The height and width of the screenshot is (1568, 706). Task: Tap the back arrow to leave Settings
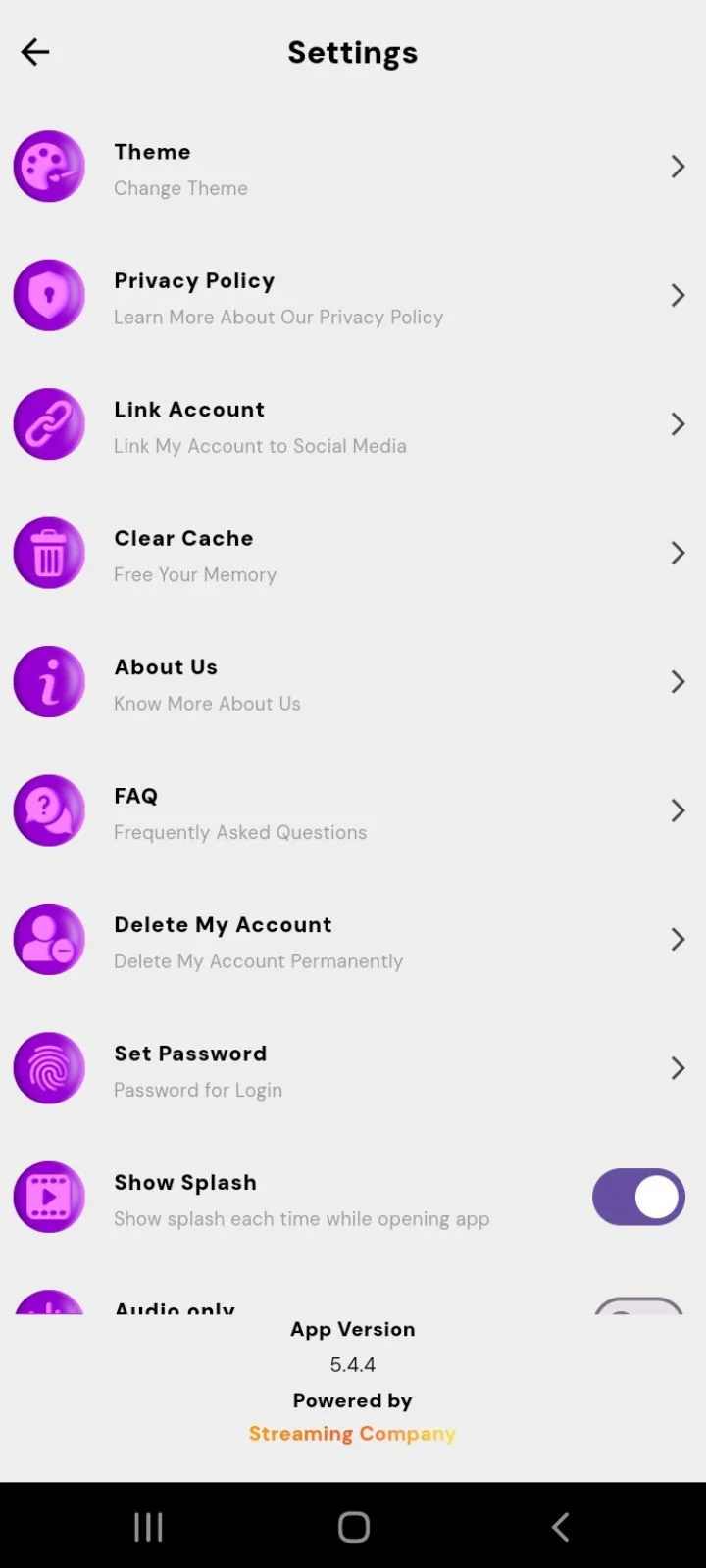[x=35, y=51]
